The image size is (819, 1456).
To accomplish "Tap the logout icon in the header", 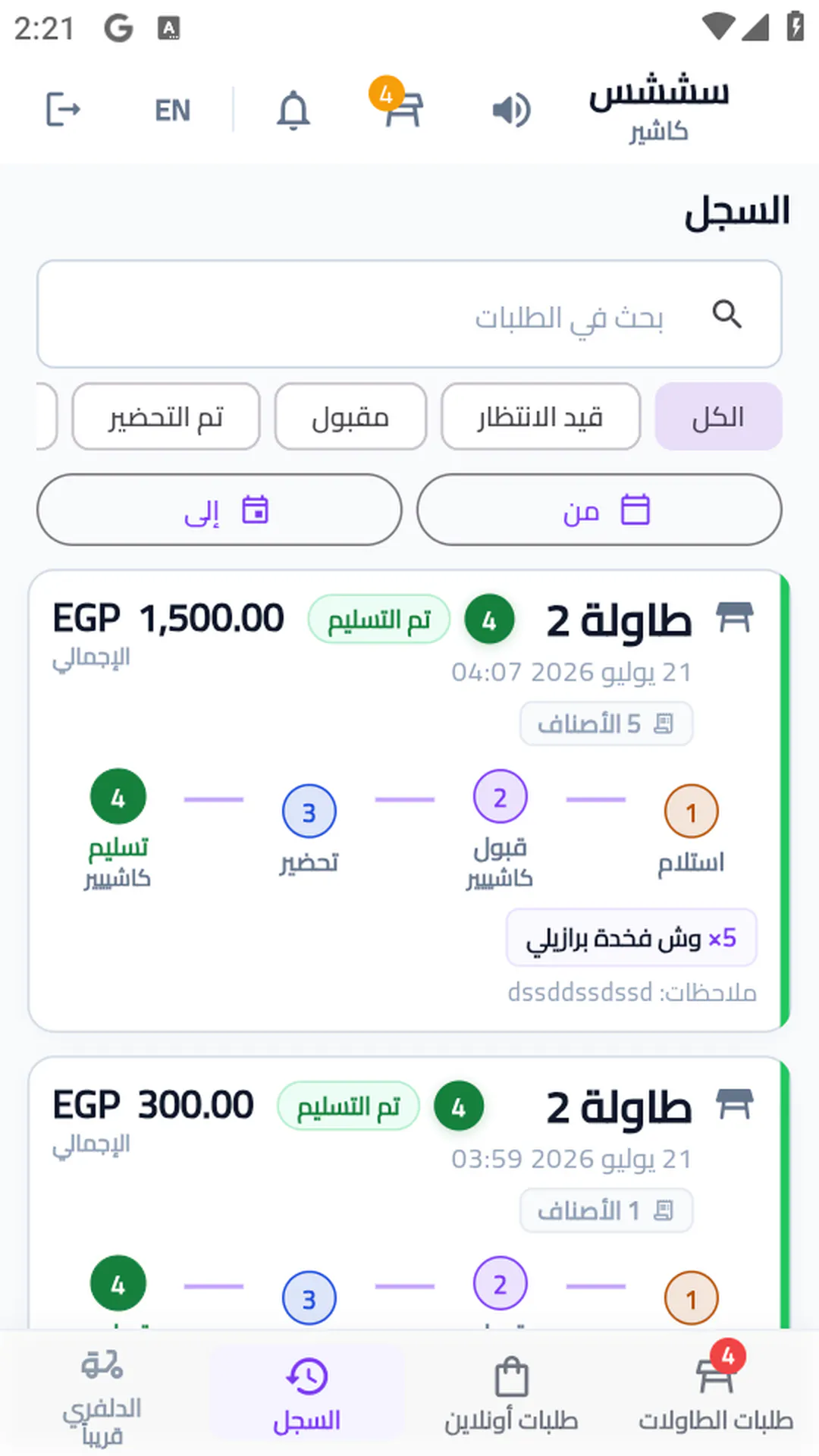I will tap(63, 110).
